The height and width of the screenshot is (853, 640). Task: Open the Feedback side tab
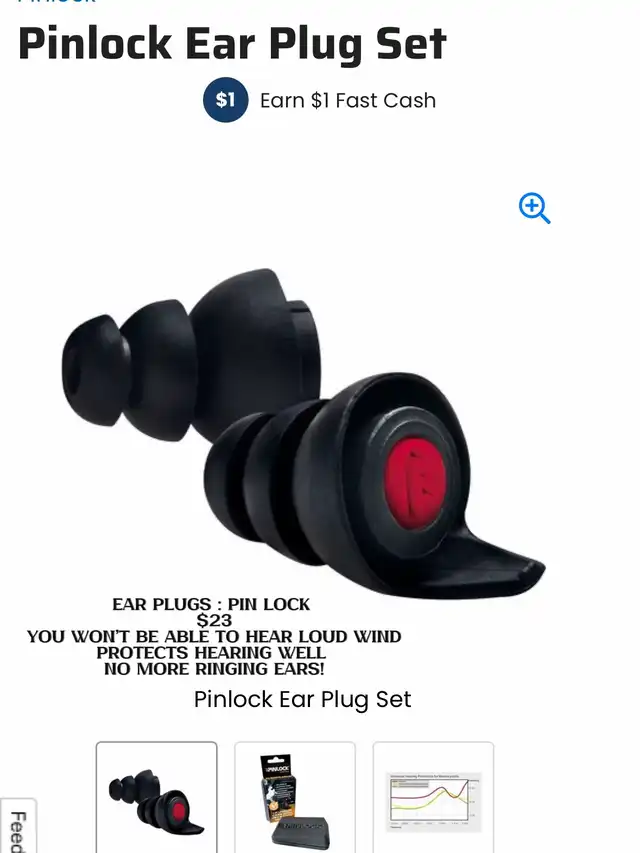(16, 828)
